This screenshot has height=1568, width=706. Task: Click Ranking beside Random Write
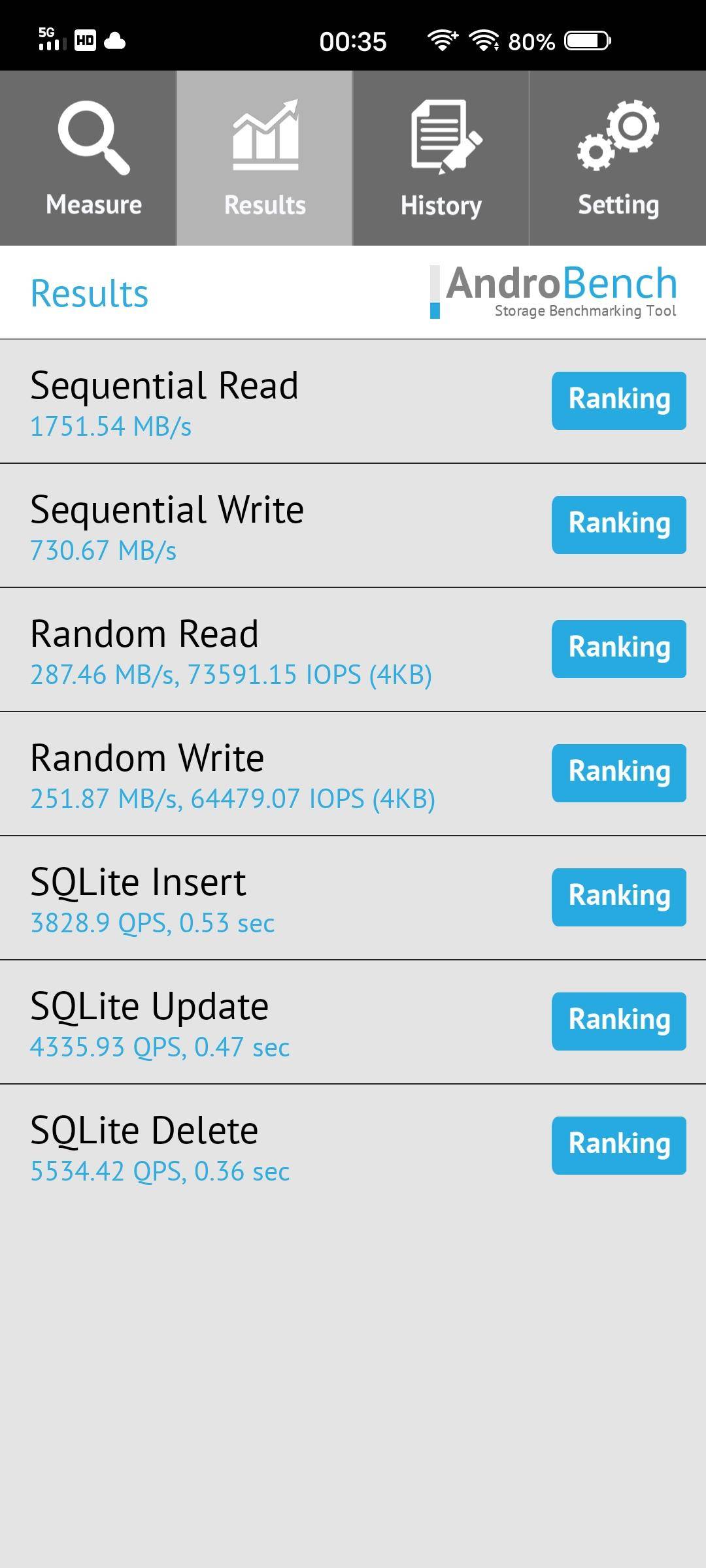(x=618, y=772)
